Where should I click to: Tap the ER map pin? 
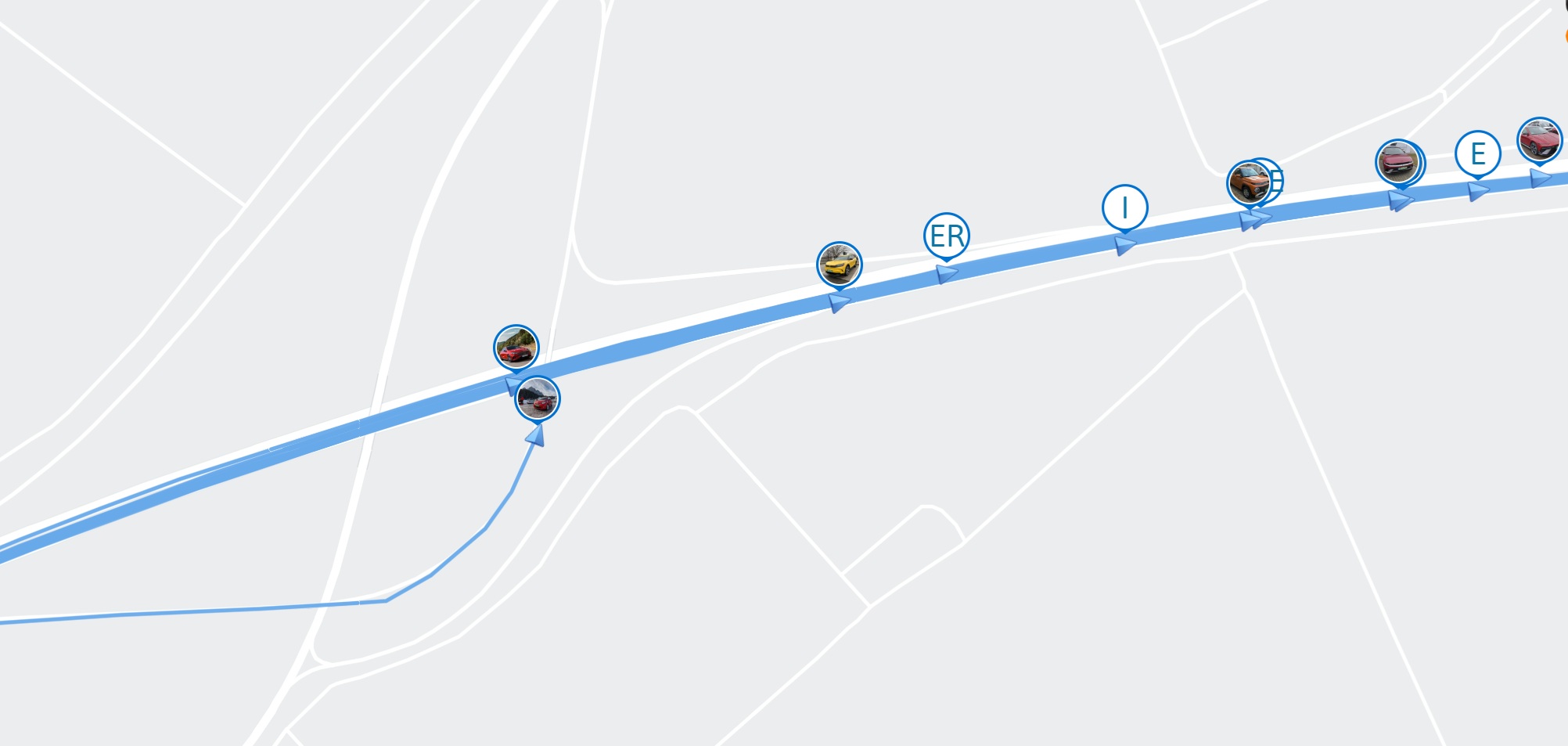point(946,236)
